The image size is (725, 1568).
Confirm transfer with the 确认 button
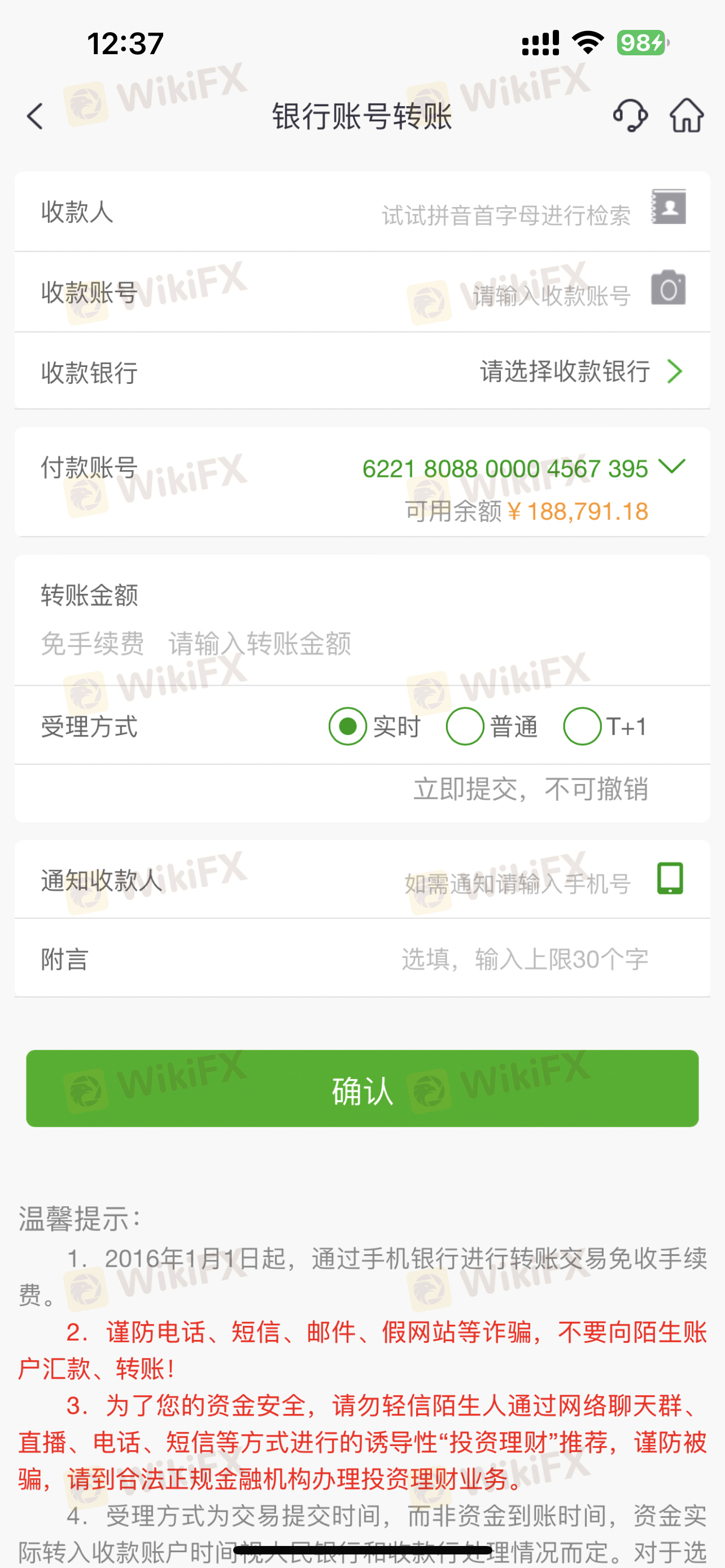[362, 1088]
